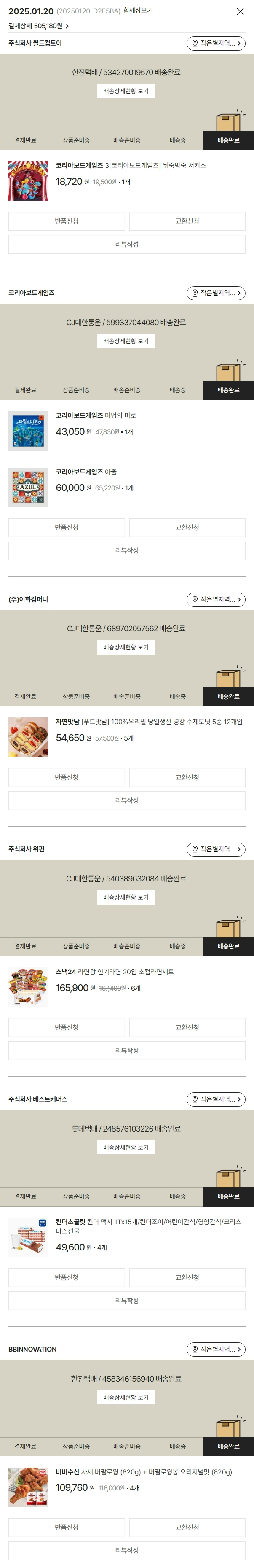Image resolution: width=254 pixels, height=1568 pixels.
Task: Add this order to cart with 함께장보기
Action: [138, 11]
